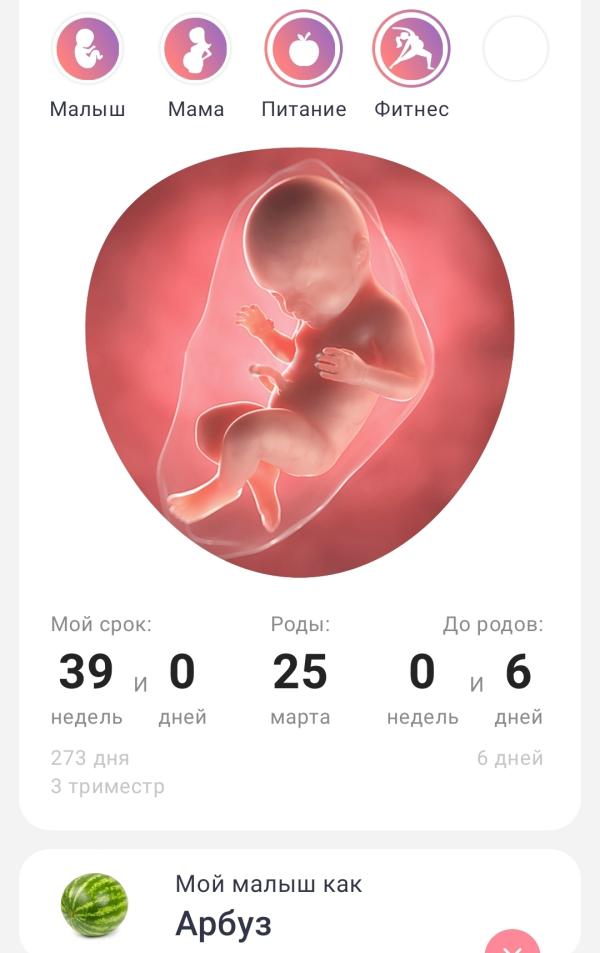The height and width of the screenshot is (953, 600).
Task: Tap the pink round button on Арбуз card
Action: pyautogui.click(x=512, y=942)
